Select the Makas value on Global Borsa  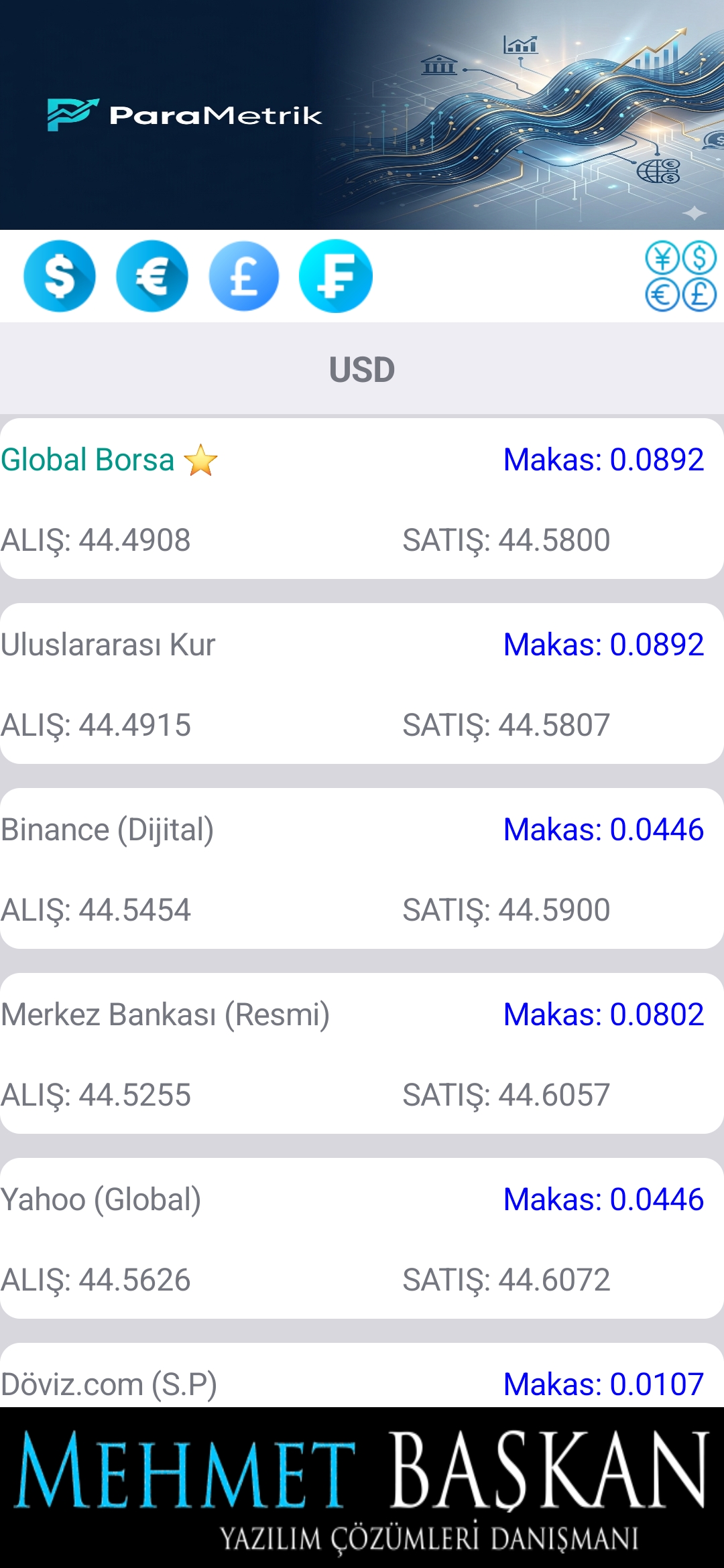(603, 460)
